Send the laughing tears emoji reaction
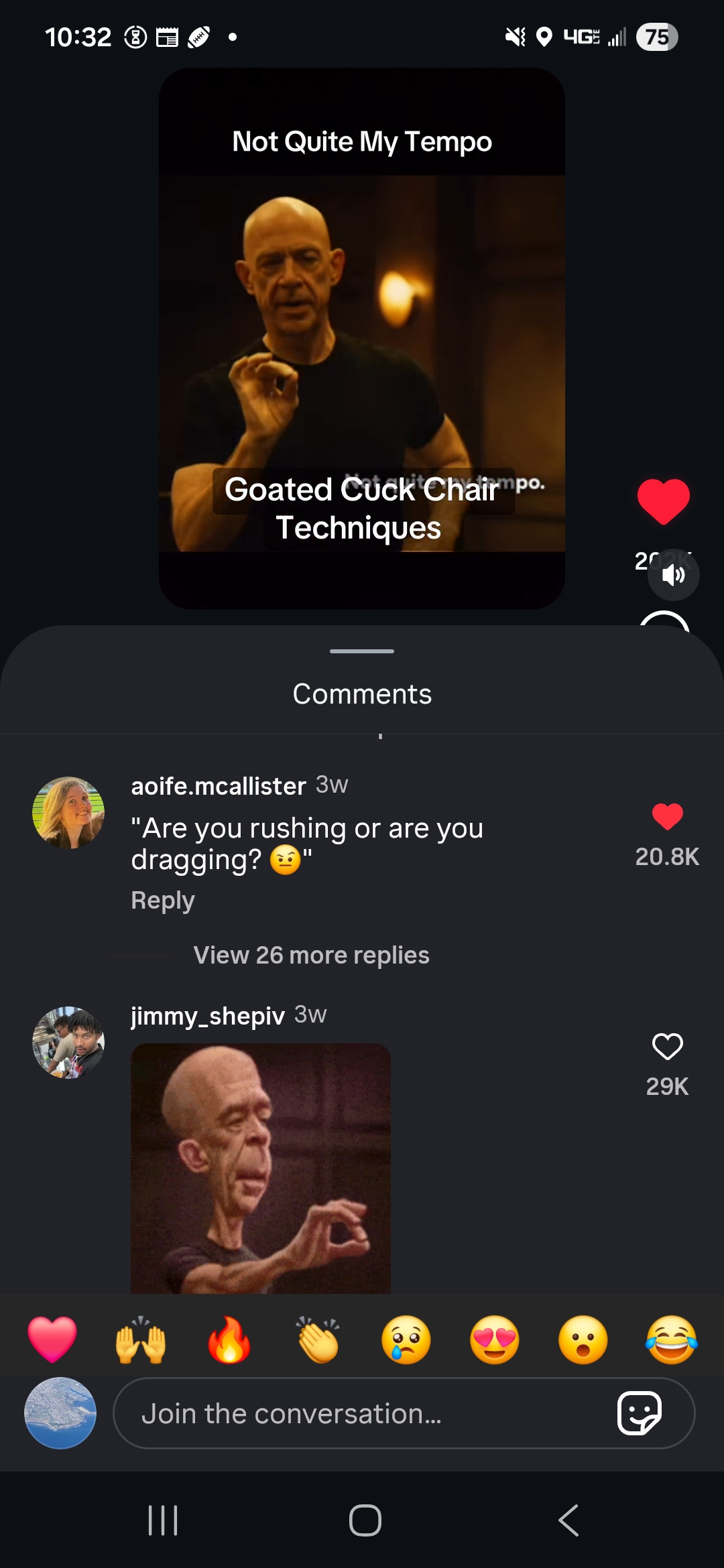This screenshot has height=1568, width=724. 672,1340
